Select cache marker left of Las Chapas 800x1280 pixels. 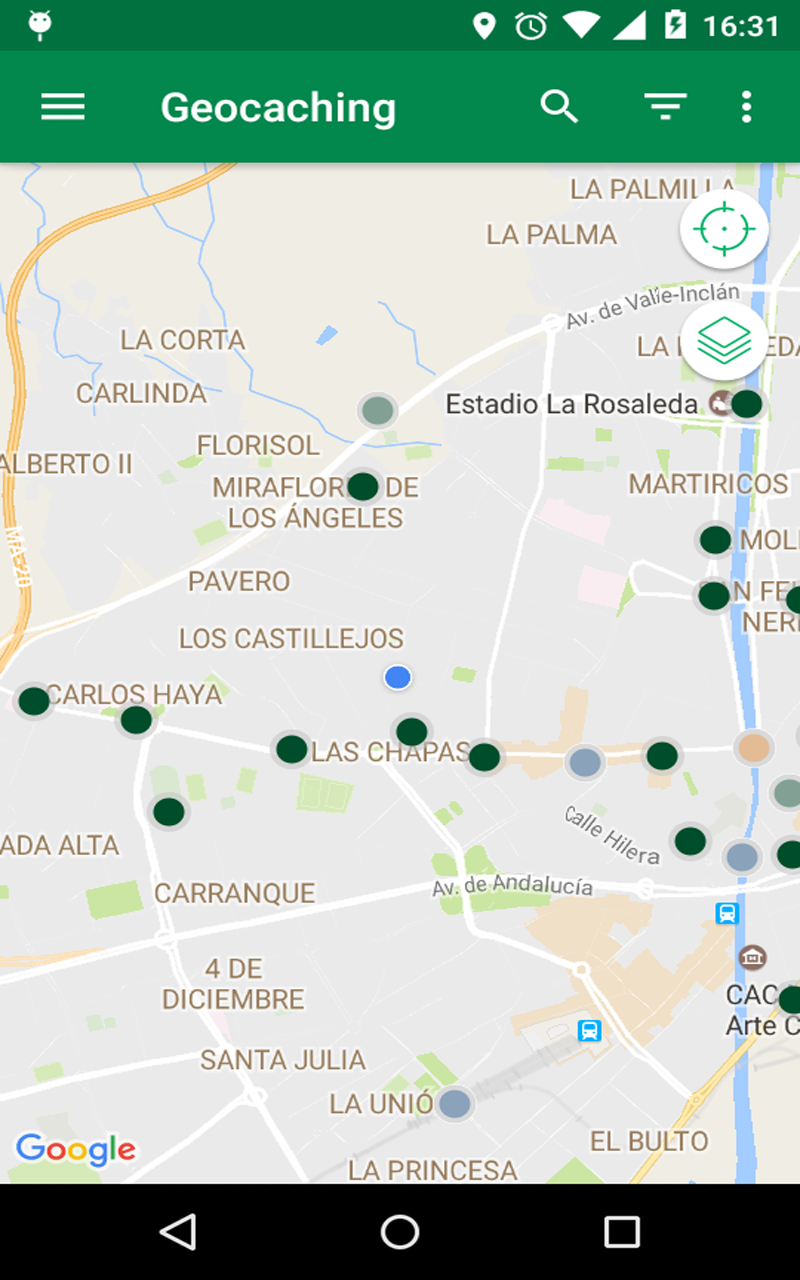(x=291, y=749)
